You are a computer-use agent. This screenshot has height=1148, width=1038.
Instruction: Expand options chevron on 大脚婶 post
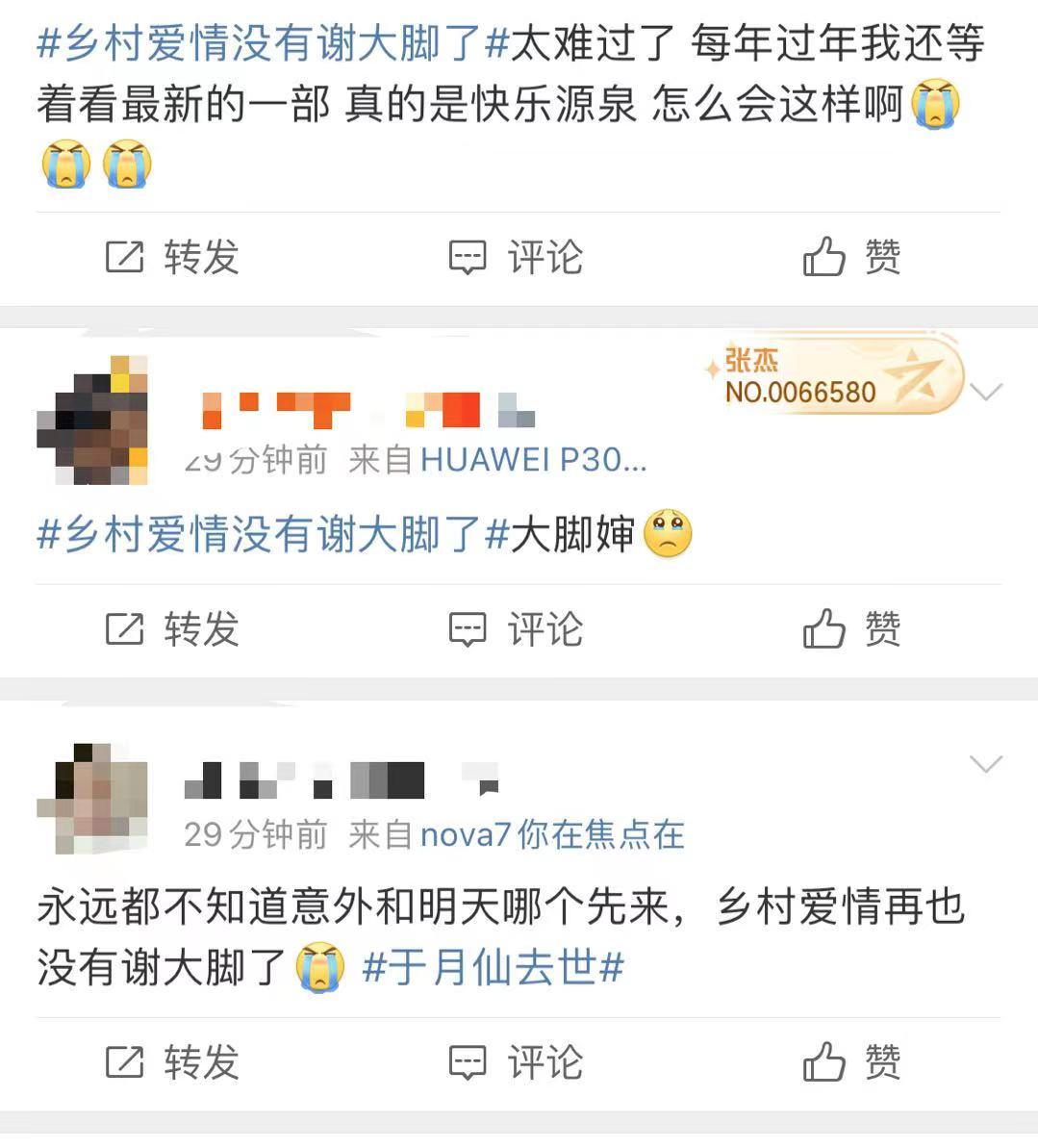987,392
